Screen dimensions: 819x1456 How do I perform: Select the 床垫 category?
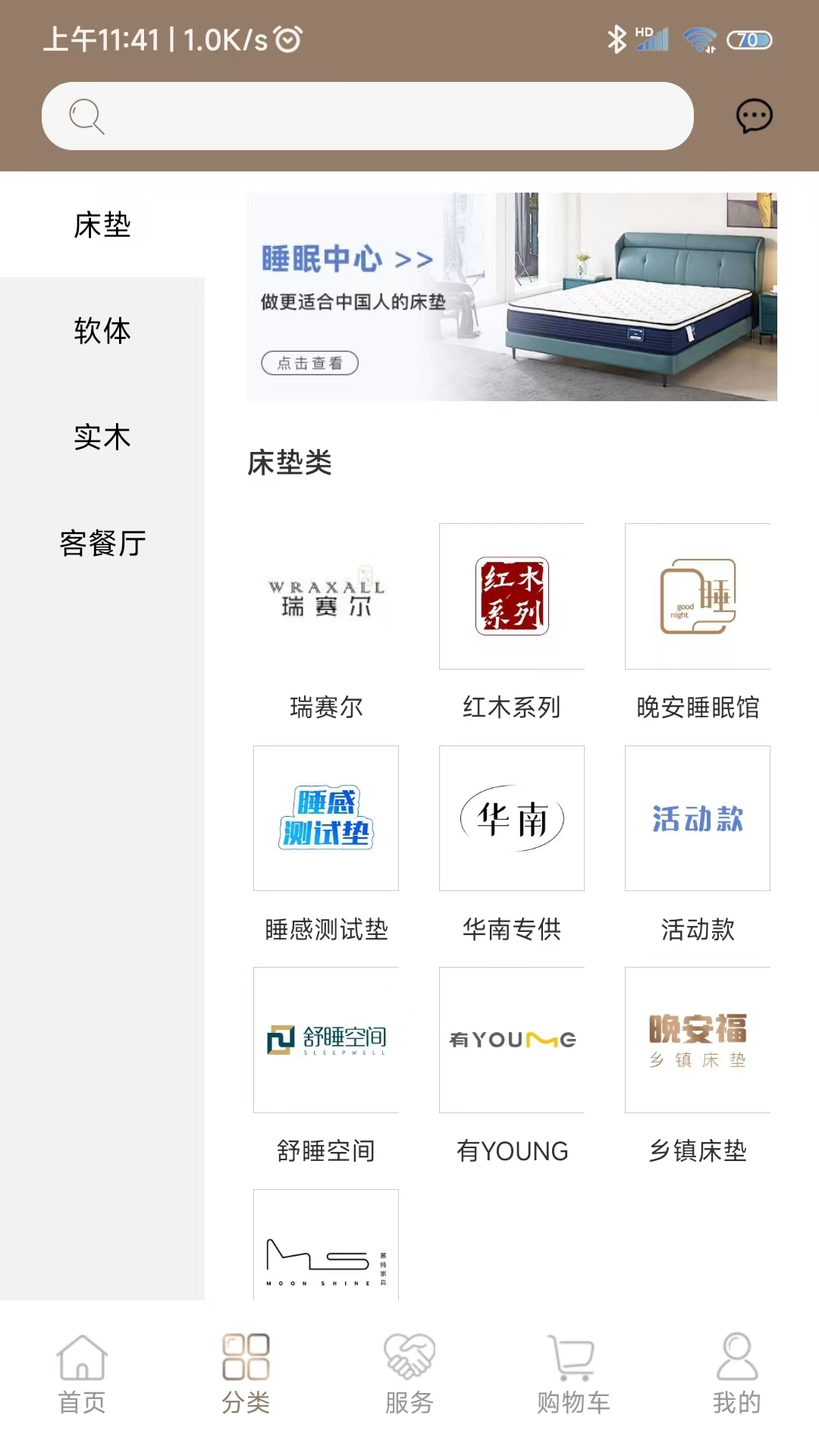tap(102, 224)
